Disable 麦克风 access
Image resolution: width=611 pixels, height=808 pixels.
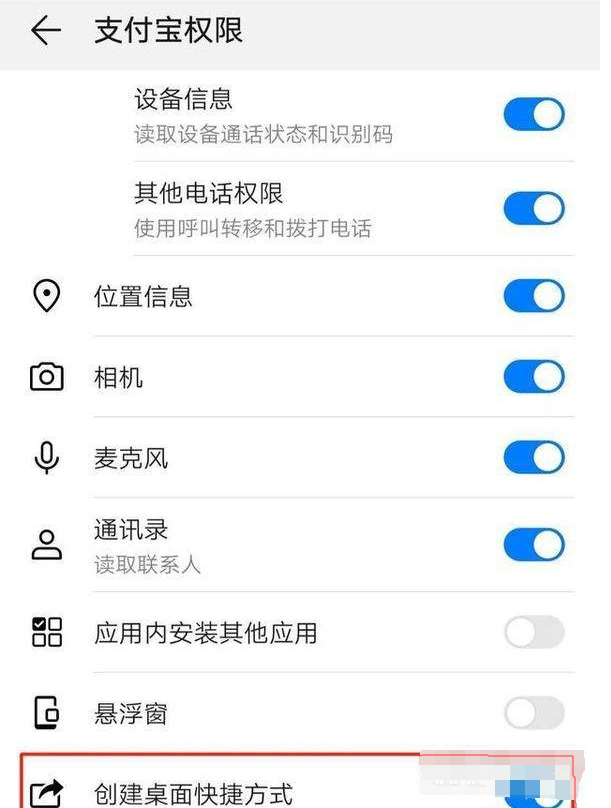pyautogui.click(x=534, y=458)
